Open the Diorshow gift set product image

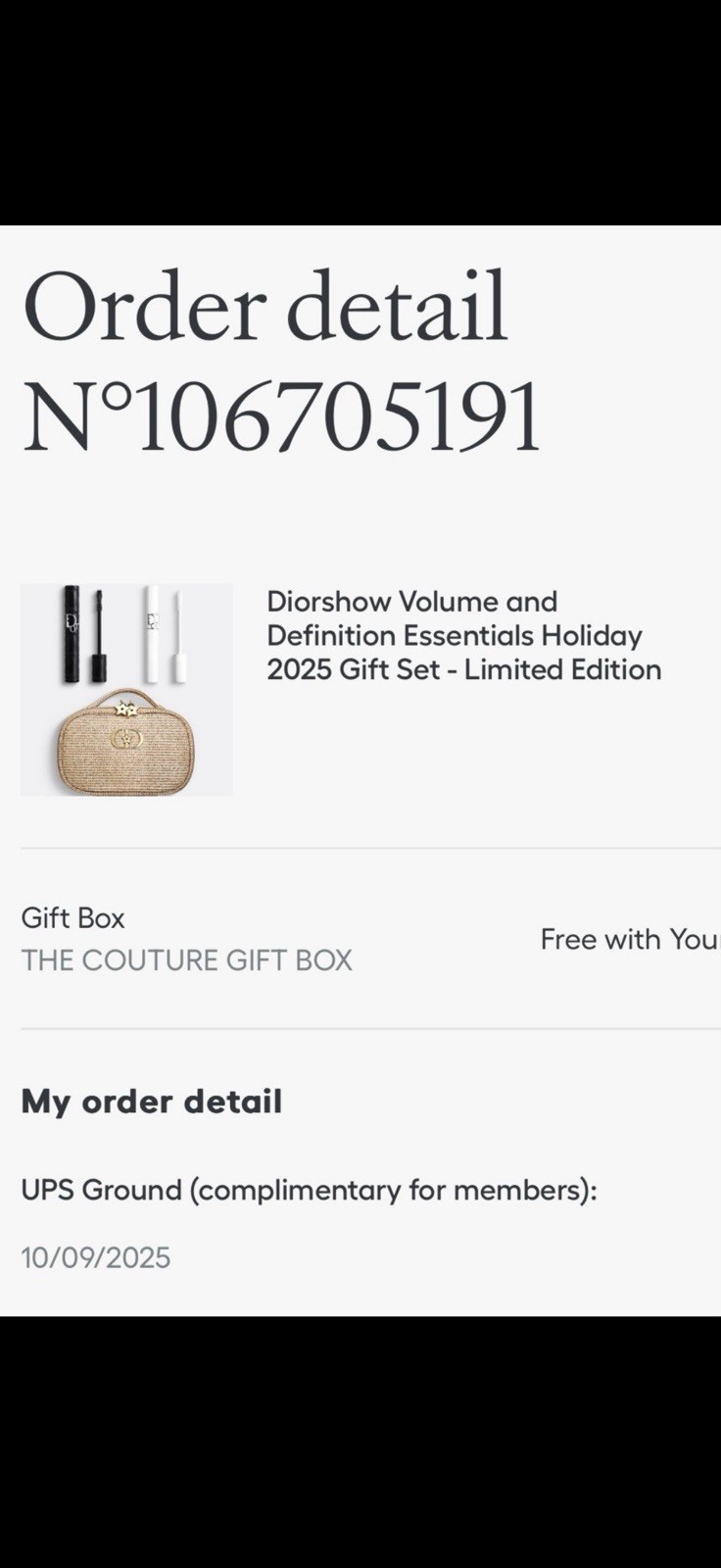pyautogui.click(x=126, y=690)
